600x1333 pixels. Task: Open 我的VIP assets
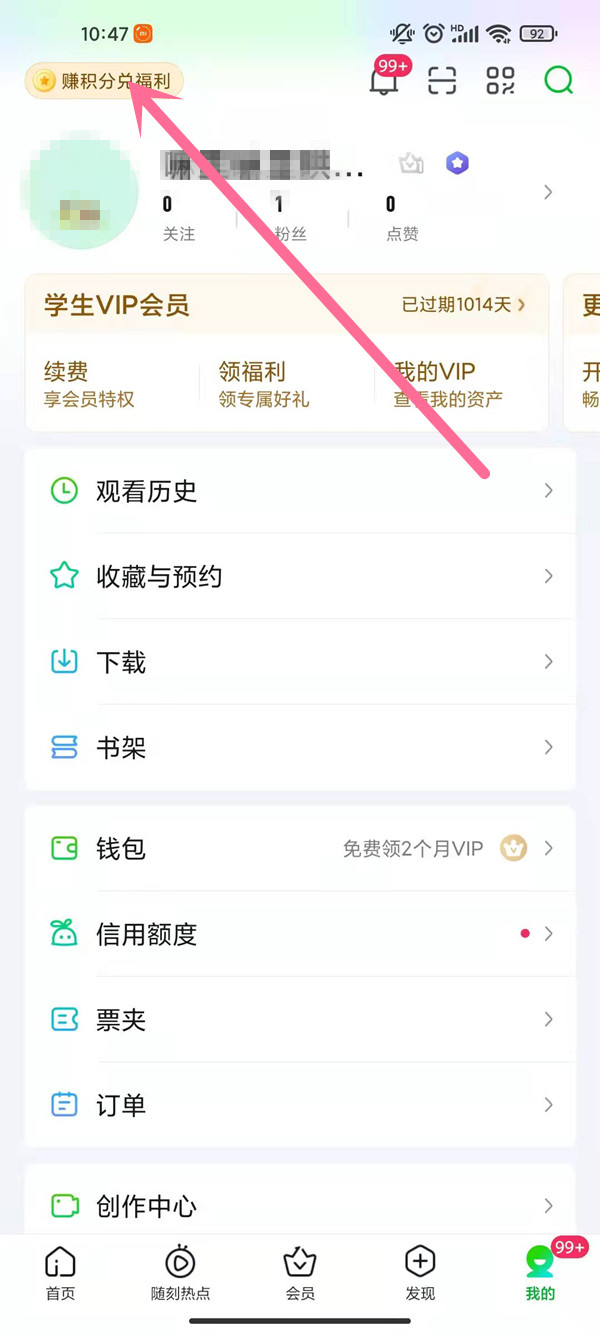click(x=448, y=384)
